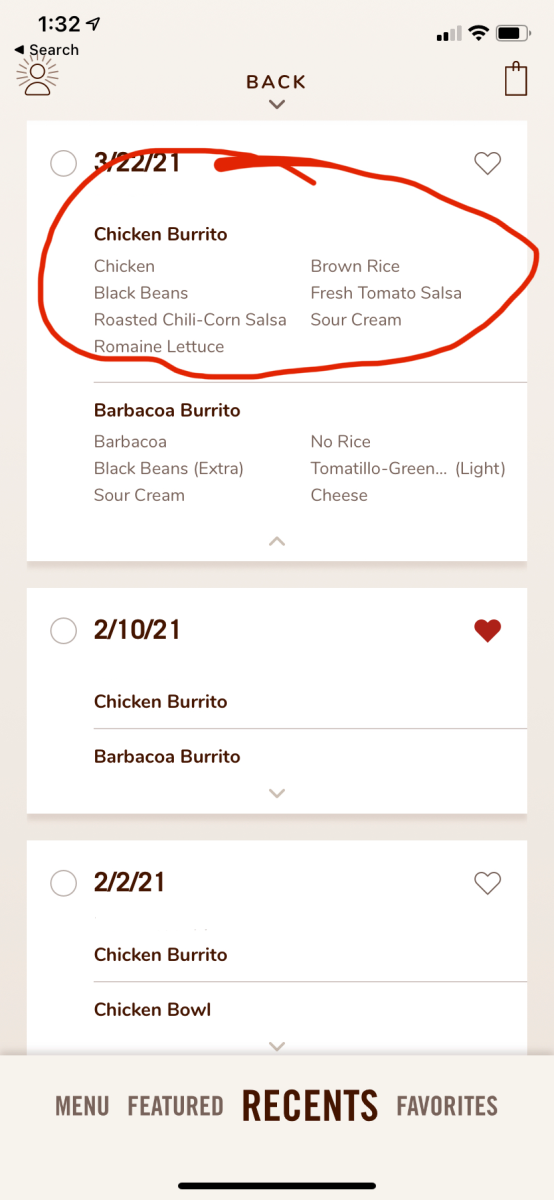This screenshot has width=554, height=1200.
Task: Expand the 2/2/21 order details
Action: tap(277, 1046)
